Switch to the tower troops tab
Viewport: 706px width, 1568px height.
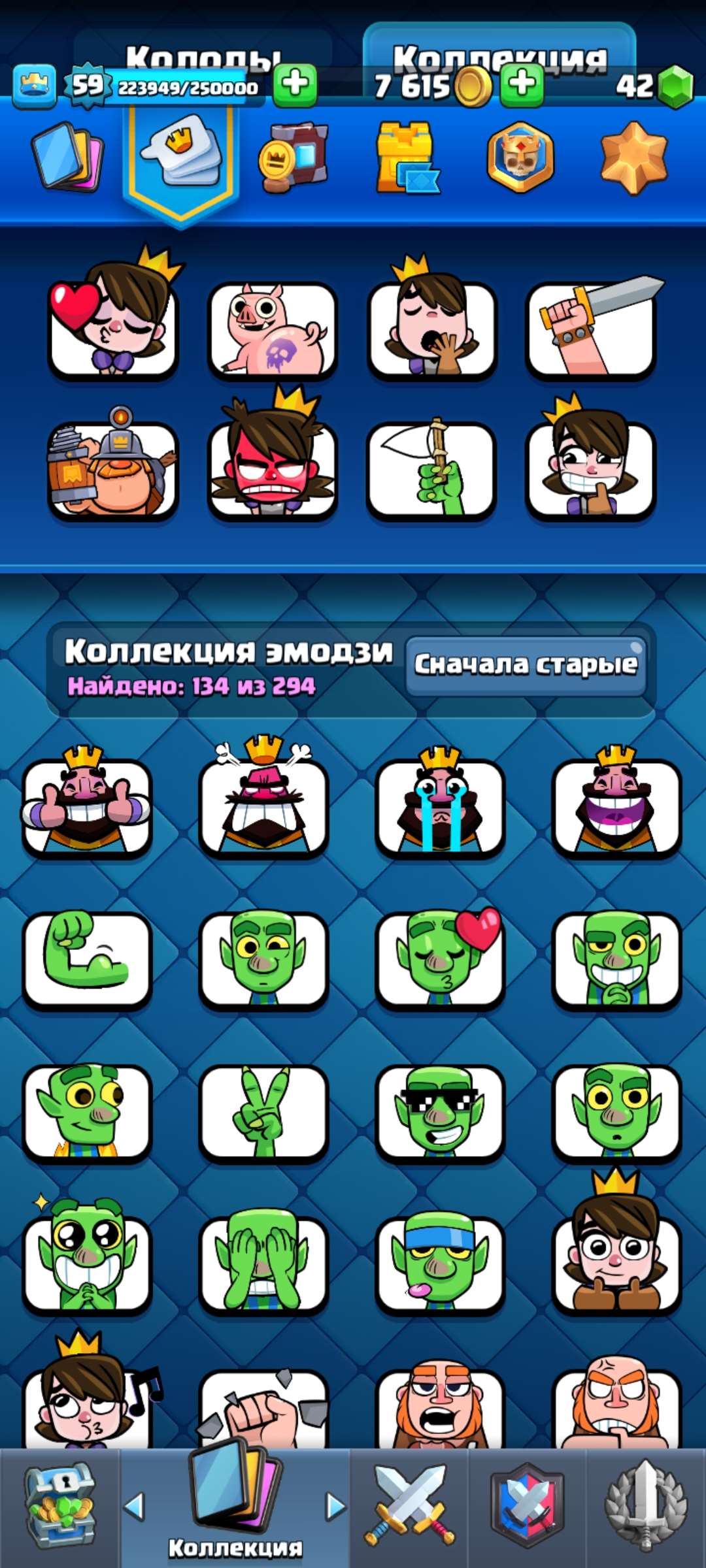coord(407,157)
